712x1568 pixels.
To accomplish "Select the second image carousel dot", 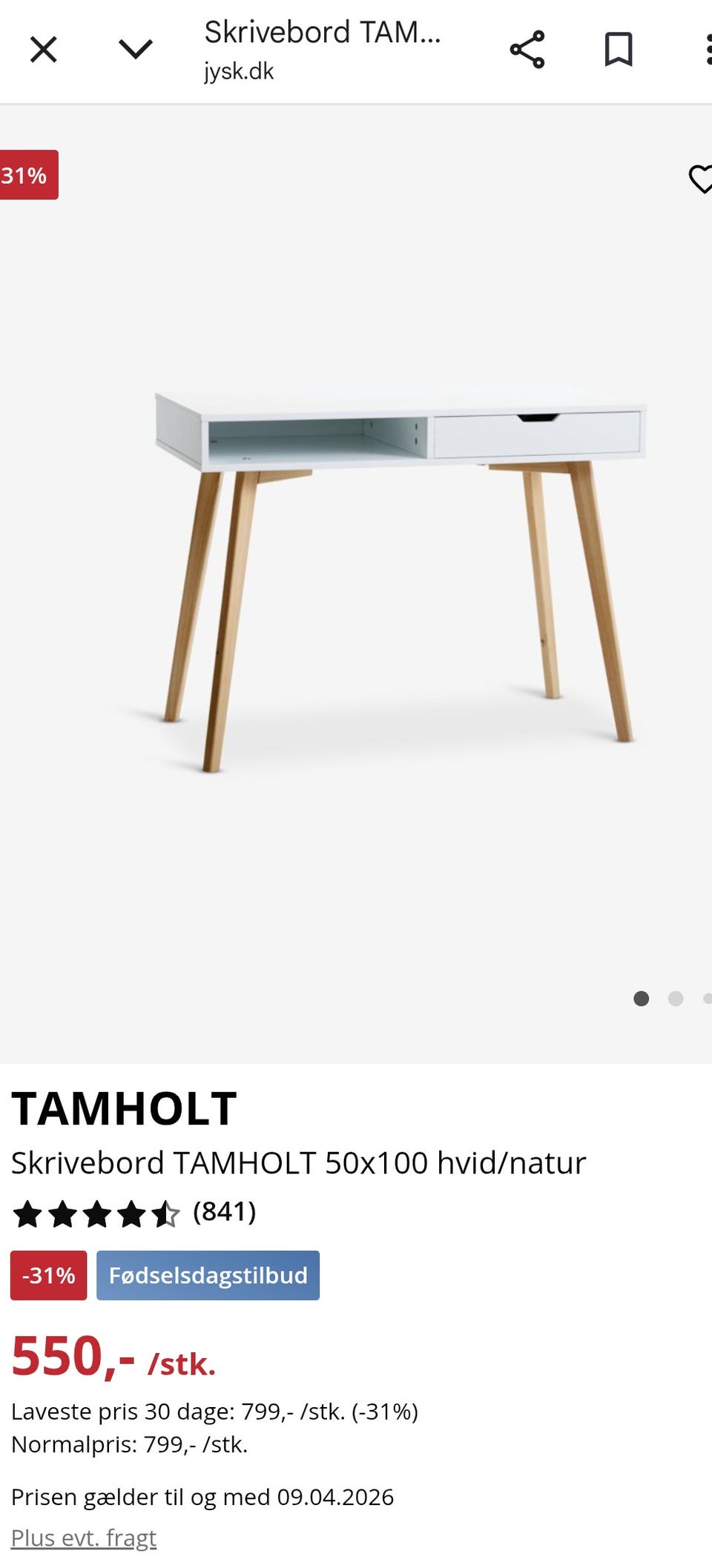I will (x=676, y=999).
